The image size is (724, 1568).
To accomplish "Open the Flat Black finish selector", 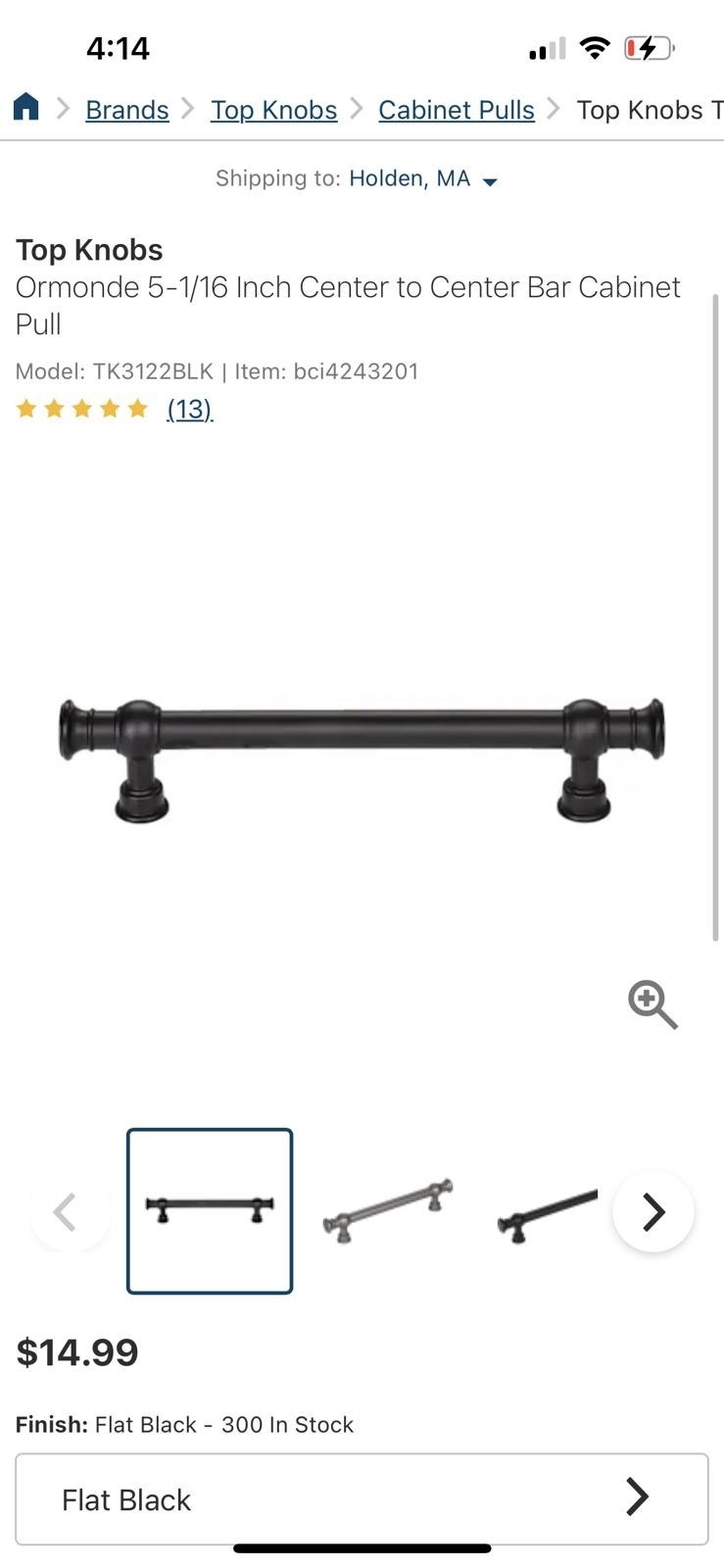I will tap(362, 1499).
